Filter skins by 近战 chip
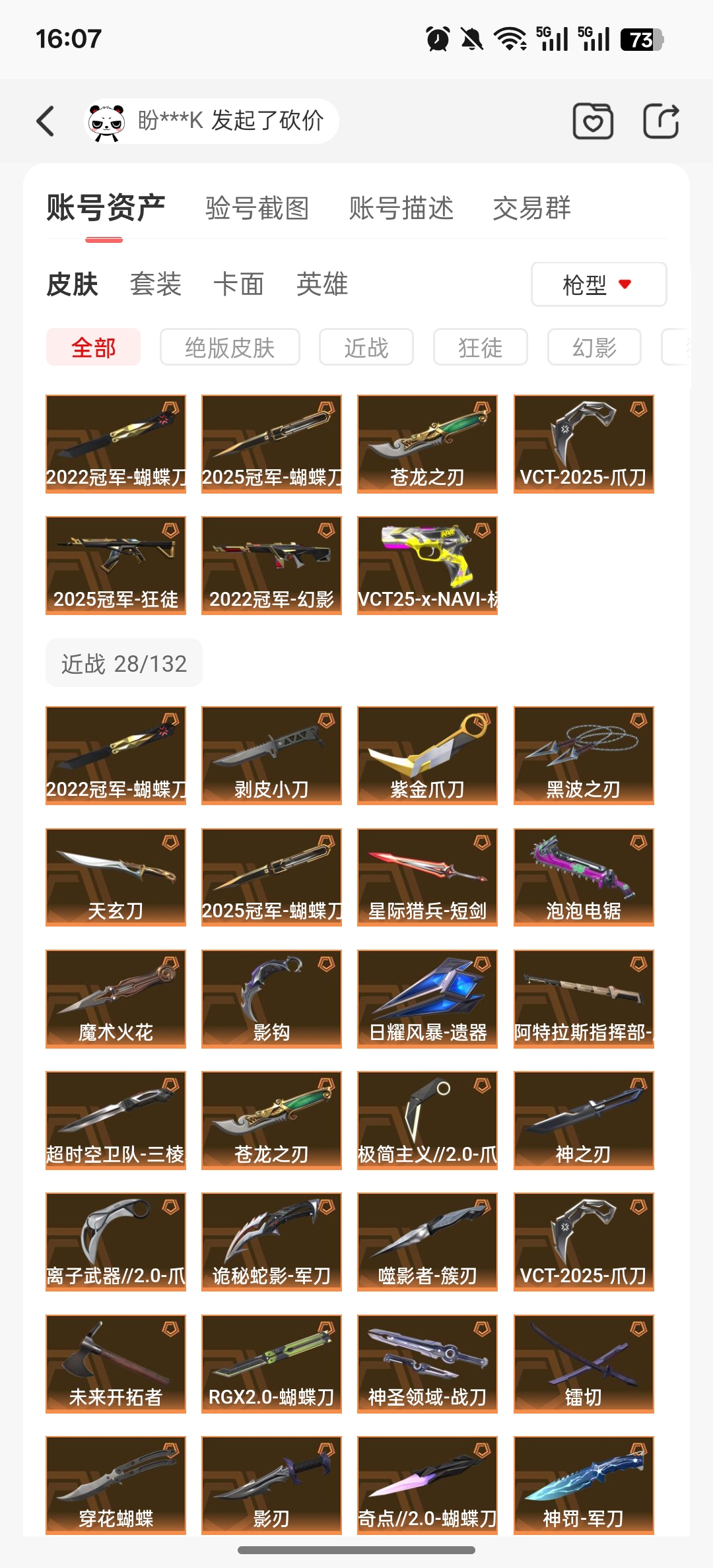 pos(366,347)
